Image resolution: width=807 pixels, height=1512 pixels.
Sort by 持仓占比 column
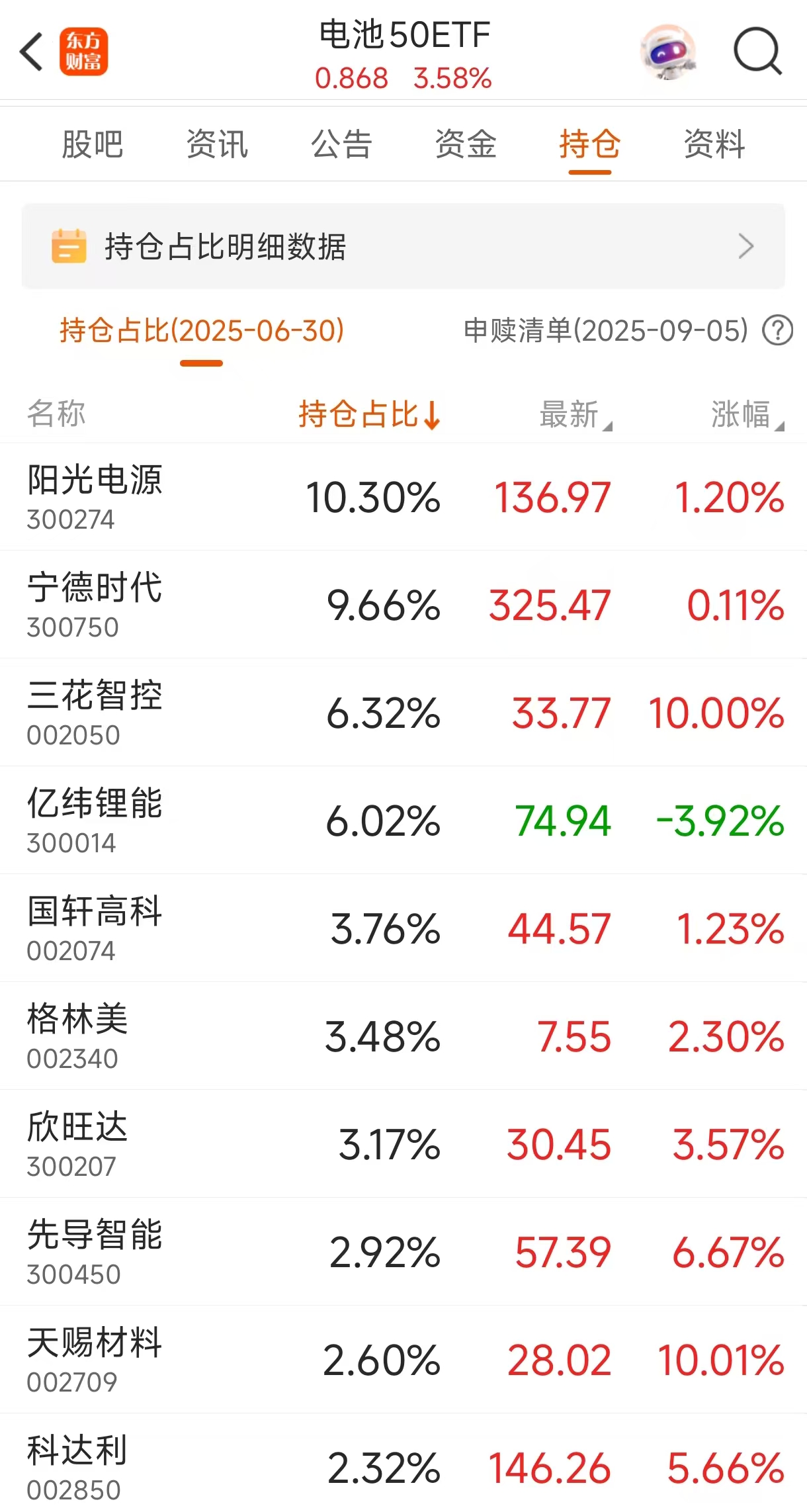tap(369, 414)
